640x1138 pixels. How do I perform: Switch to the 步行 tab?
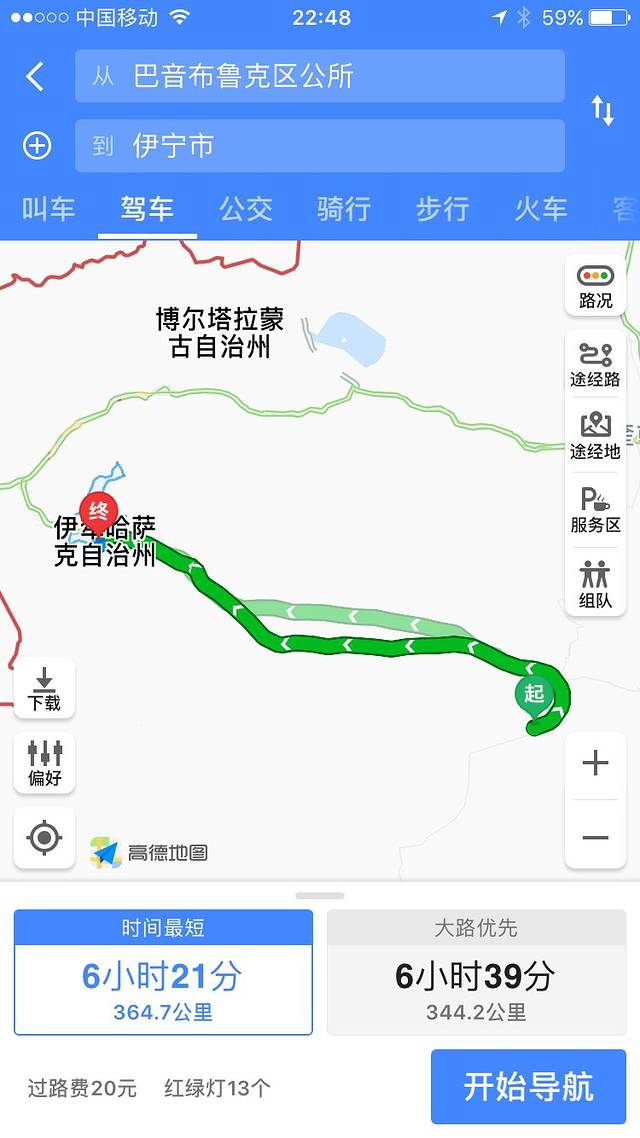[x=442, y=208]
